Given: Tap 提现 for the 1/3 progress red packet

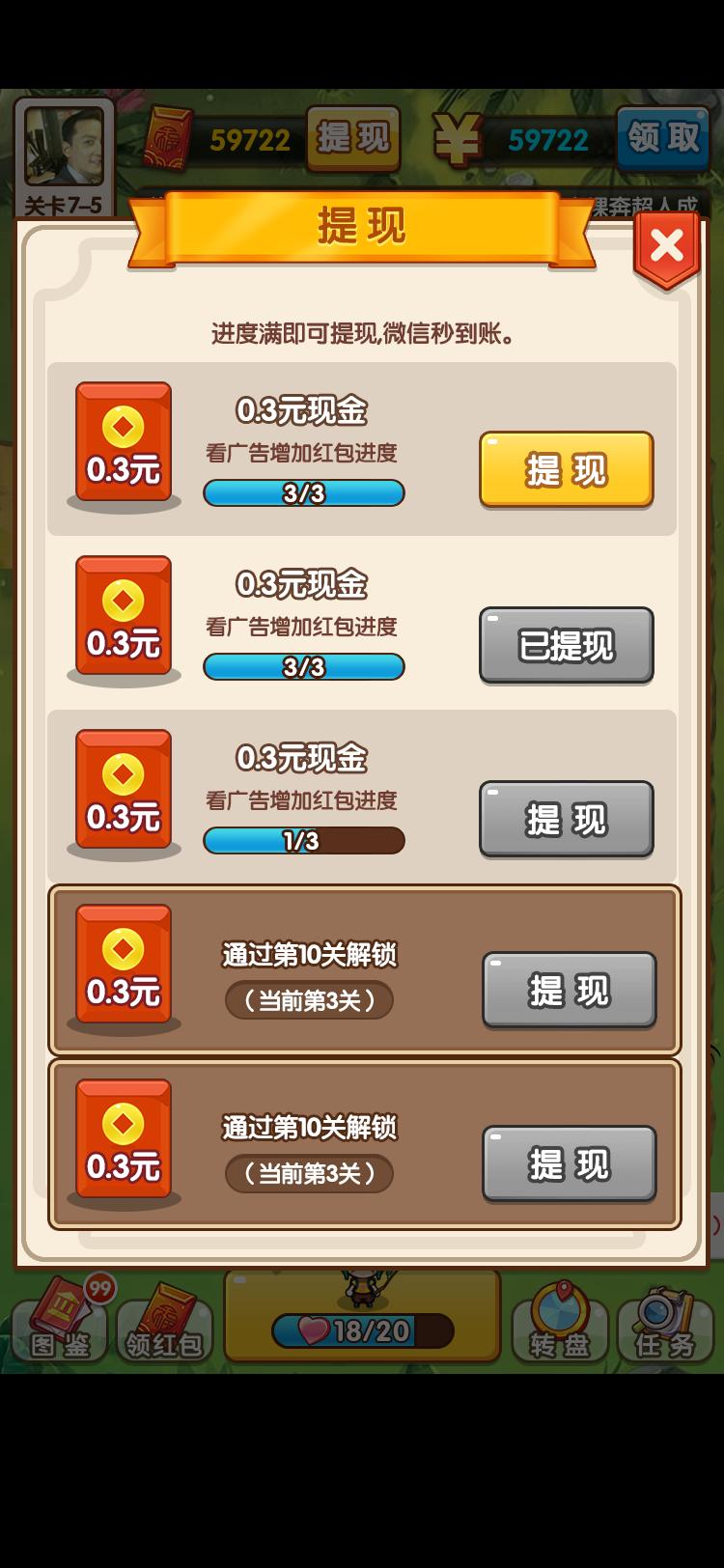Looking at the screenshot, I should (567, 819).
